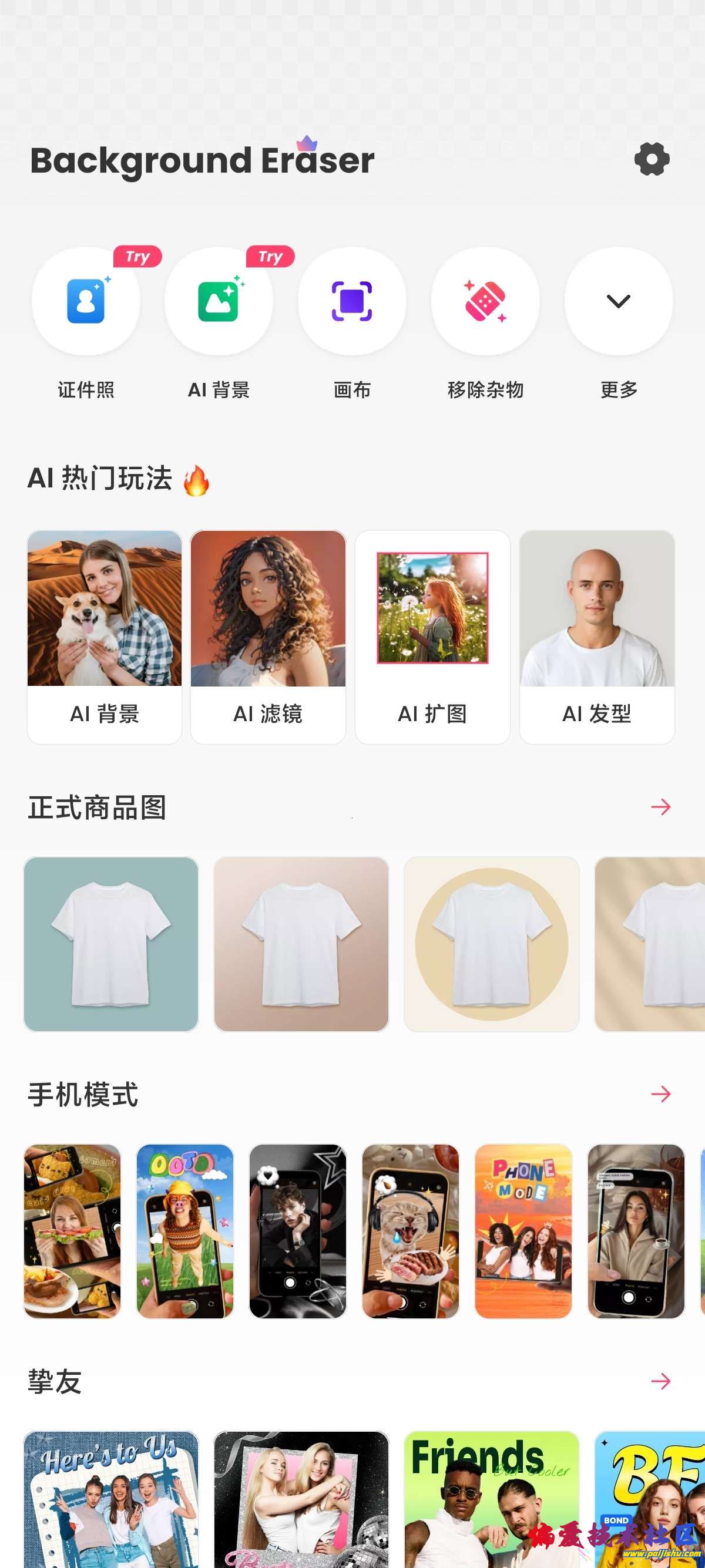705x1568 pixels.
Task: Launch the AI 背景 tool in the top row
Action: click(x=219, y=301)
